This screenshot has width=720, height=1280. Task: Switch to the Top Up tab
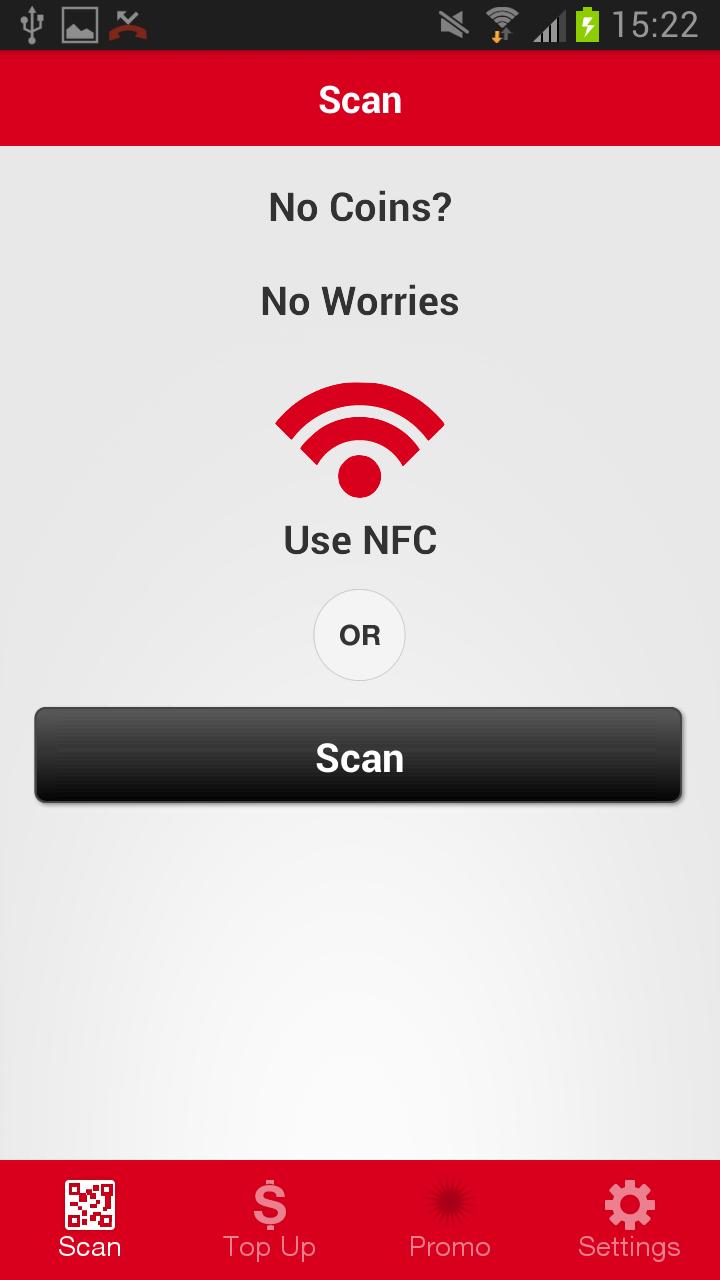tap(269, 1219)
